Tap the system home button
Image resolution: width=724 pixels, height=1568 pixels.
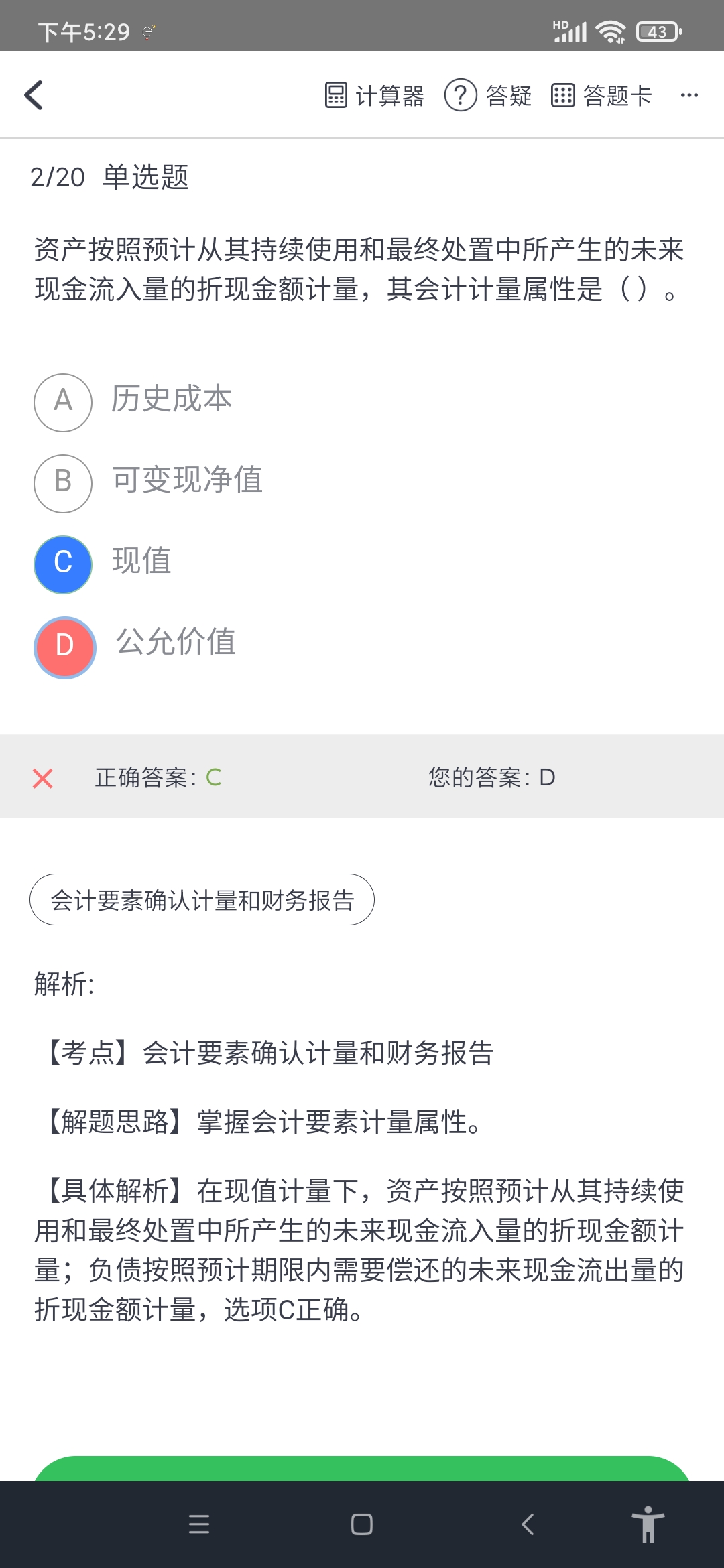click(362, 1524)
